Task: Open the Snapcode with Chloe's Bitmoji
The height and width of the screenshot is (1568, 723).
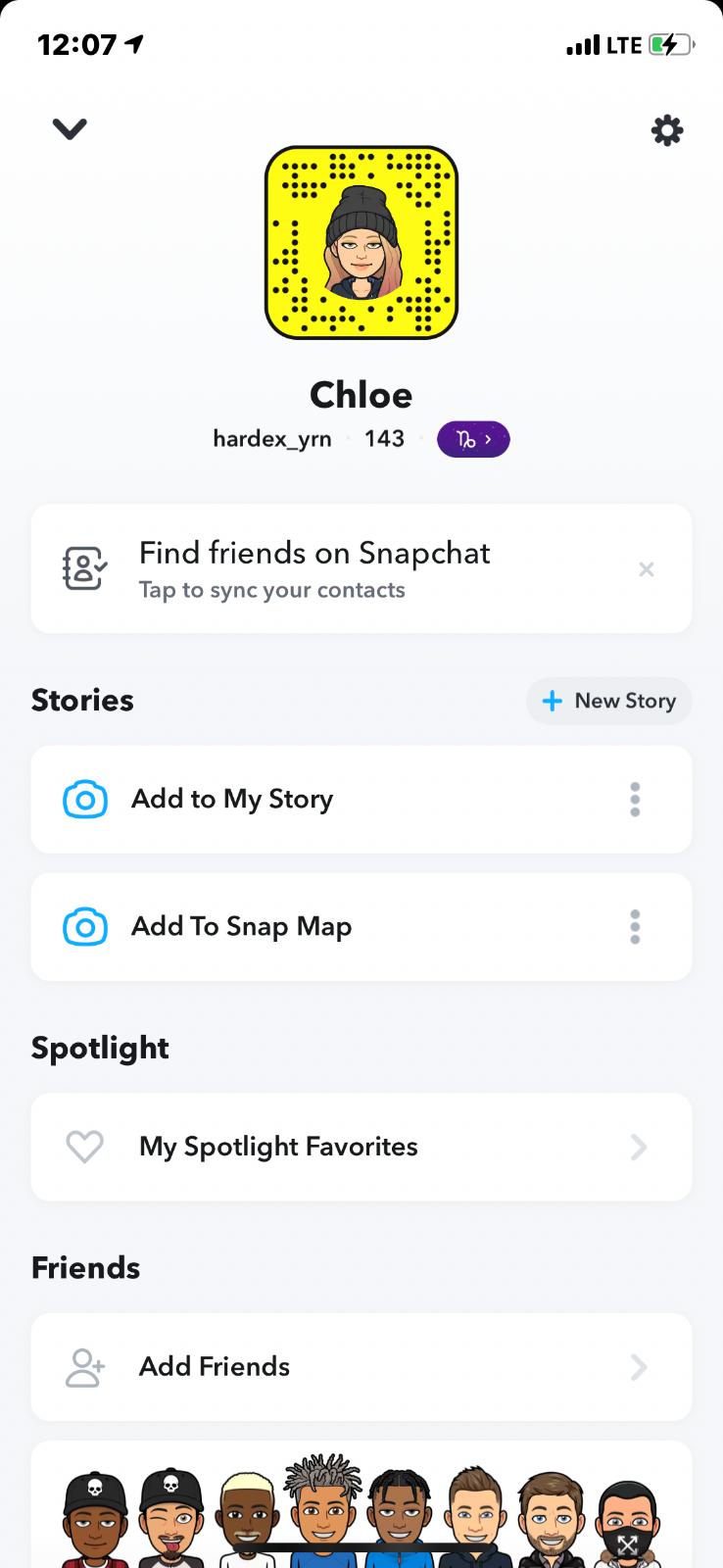Action: tap(361, 242)
